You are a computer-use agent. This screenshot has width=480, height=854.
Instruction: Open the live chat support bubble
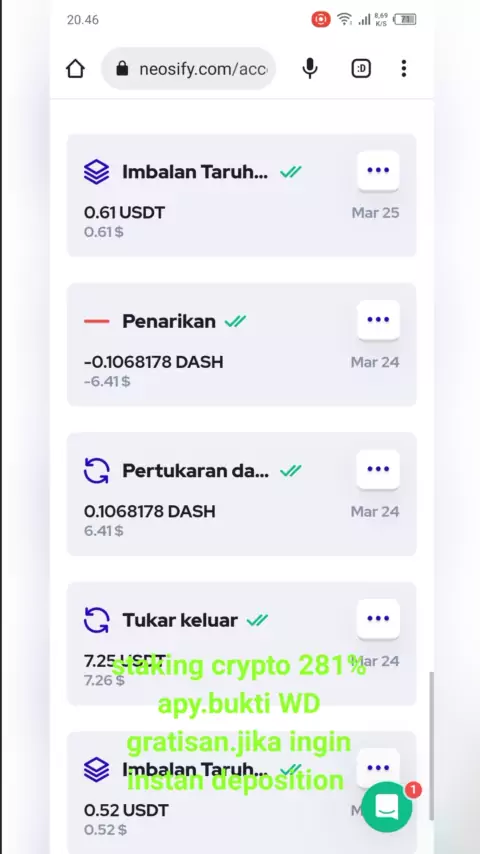tap(387, 807)
